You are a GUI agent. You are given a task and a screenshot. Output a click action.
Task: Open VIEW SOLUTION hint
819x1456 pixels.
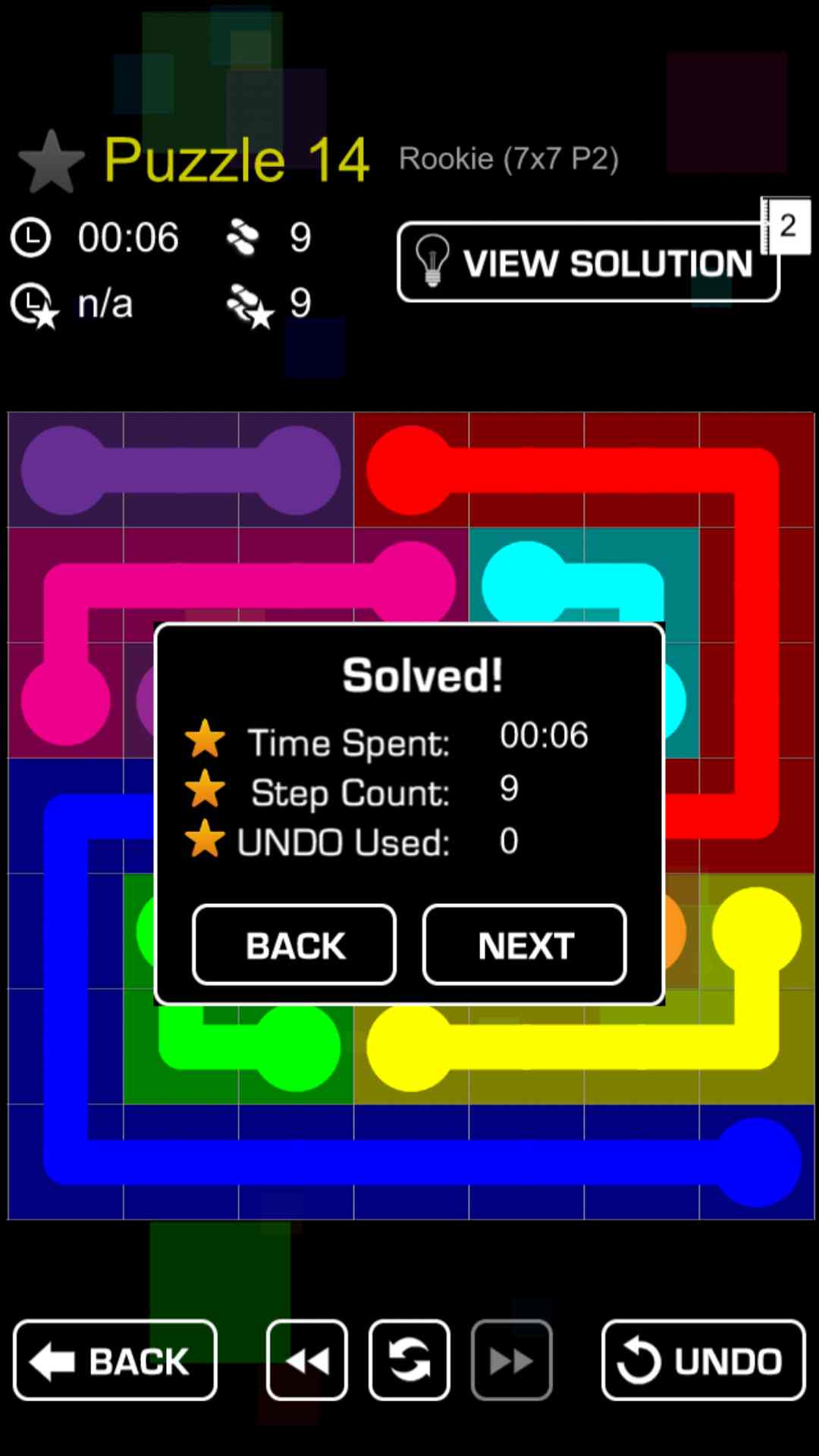(x=588, y=262)
